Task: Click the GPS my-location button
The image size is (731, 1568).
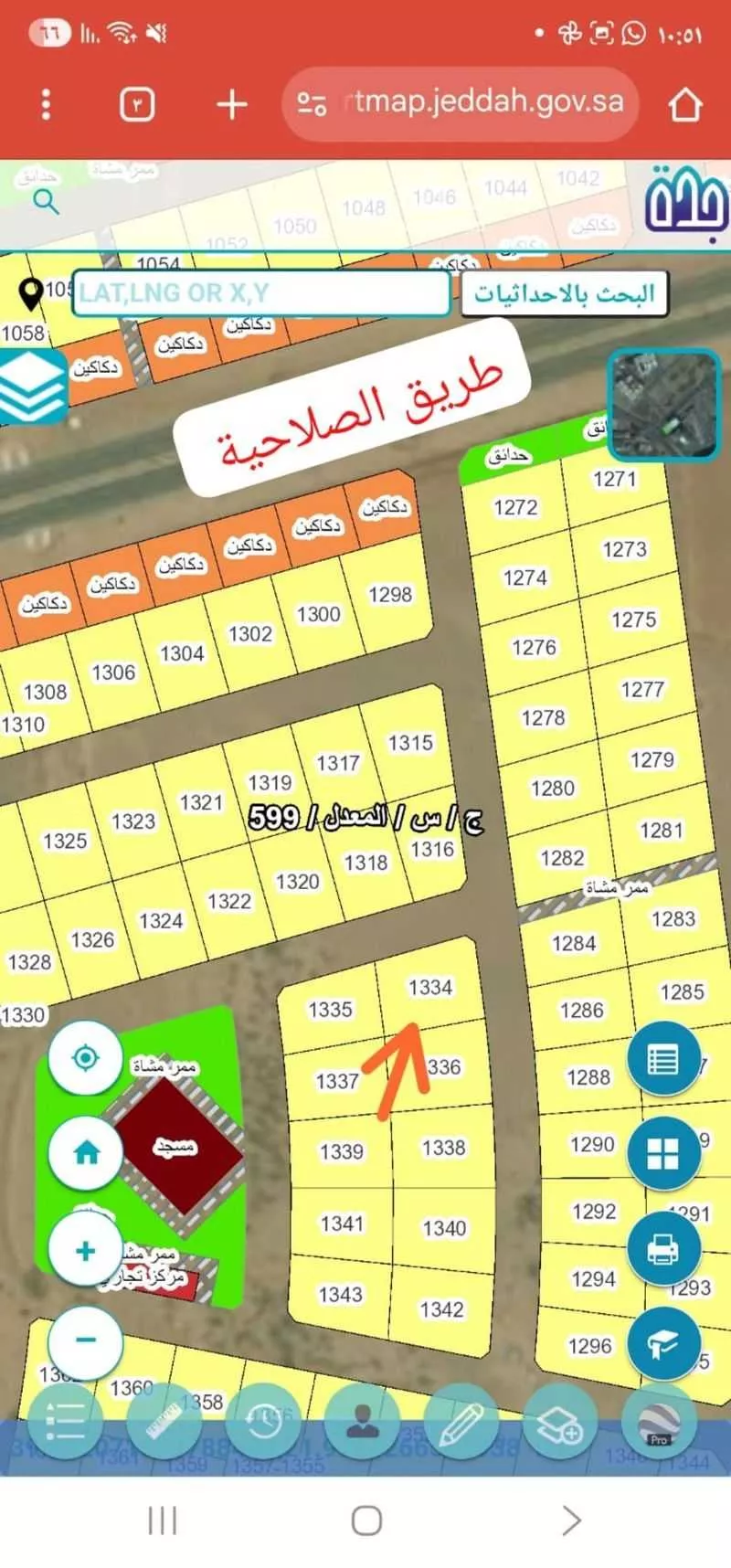Action: pos(85,1057)
